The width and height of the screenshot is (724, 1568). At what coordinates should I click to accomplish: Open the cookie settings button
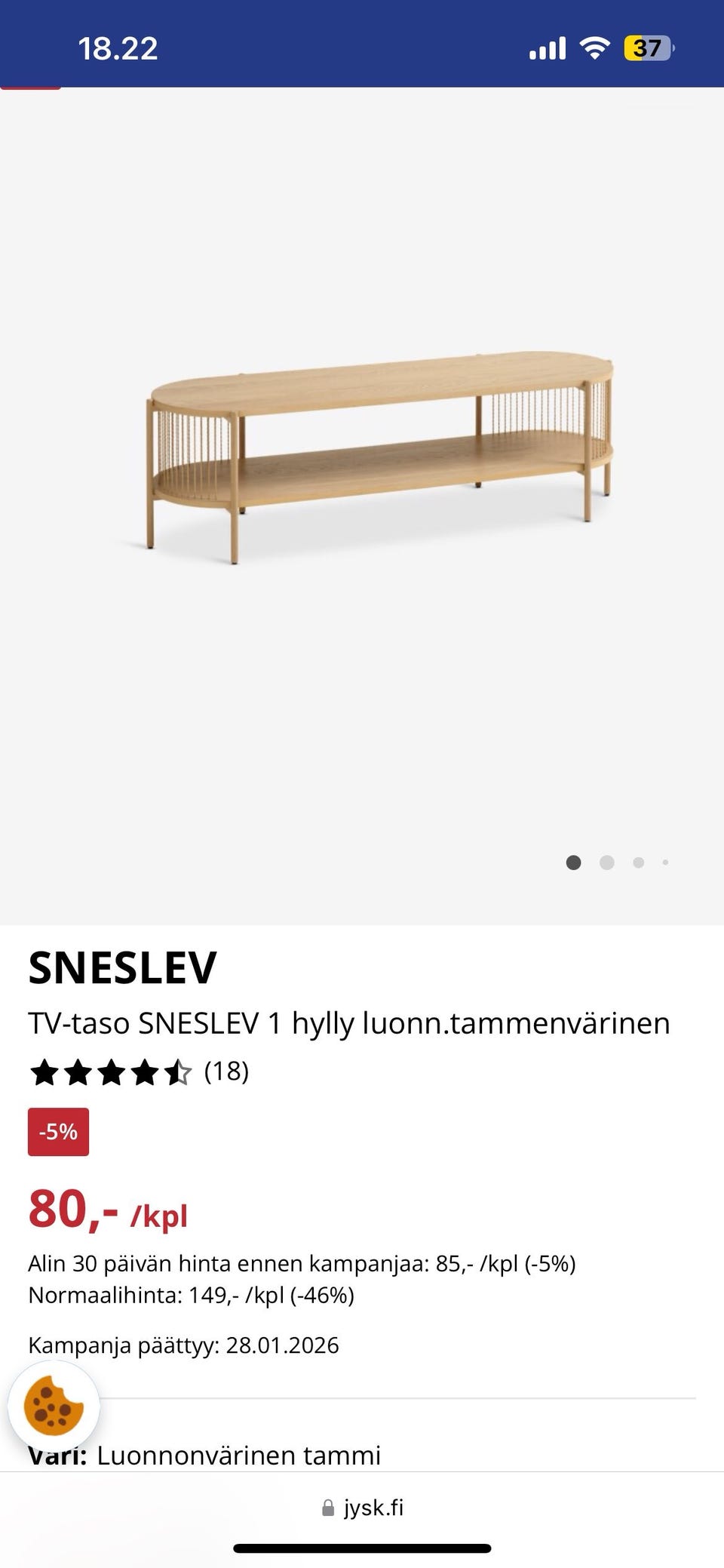[x=54, y=1406]
